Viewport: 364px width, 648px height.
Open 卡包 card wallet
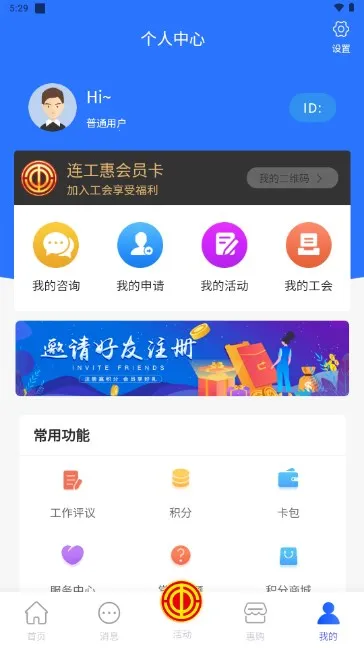click(288, 494)
